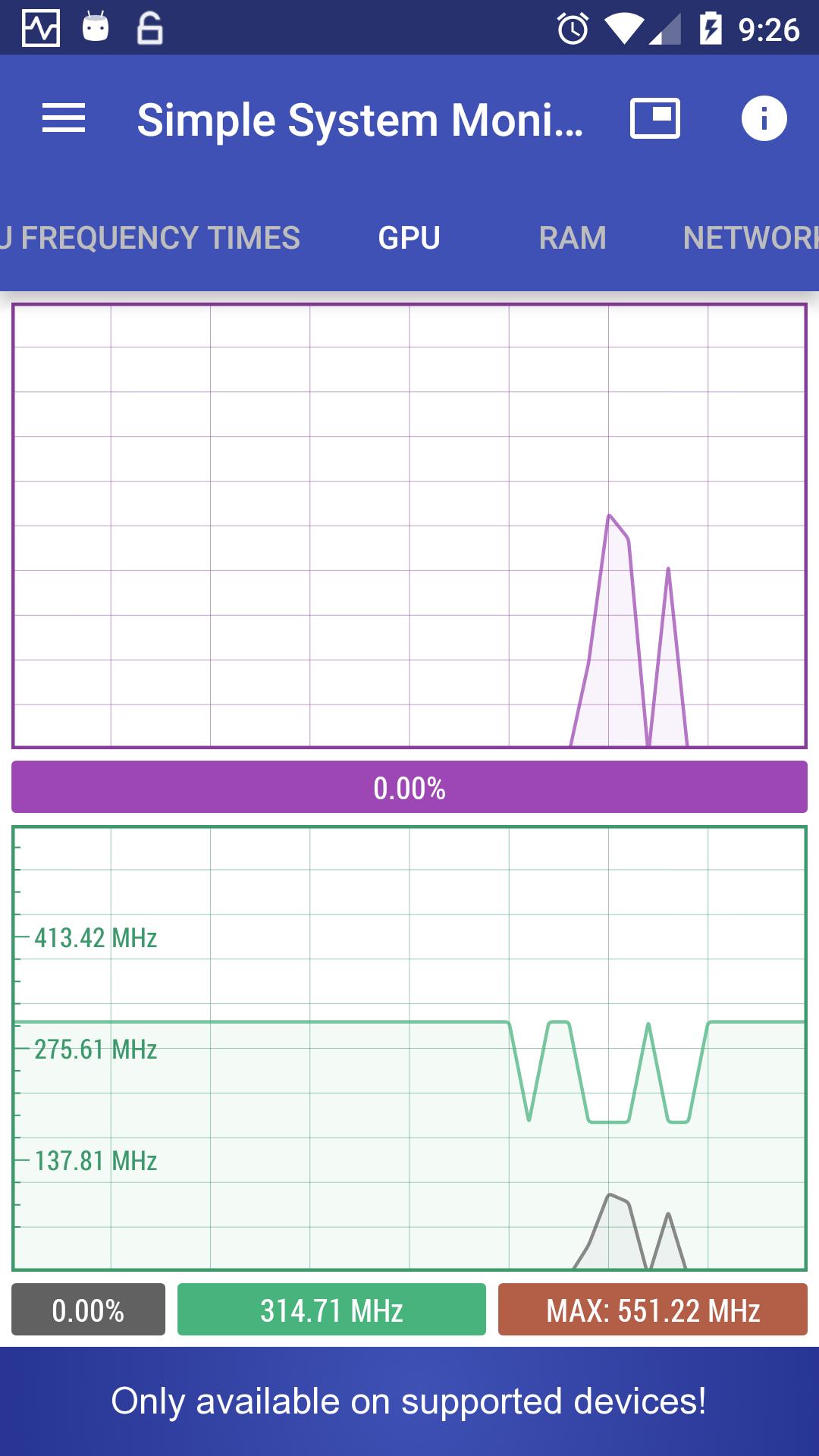This screenshot has height=1456, width=819.
Task: Switch to the RAM tab
Action: [x=573, y=238]
